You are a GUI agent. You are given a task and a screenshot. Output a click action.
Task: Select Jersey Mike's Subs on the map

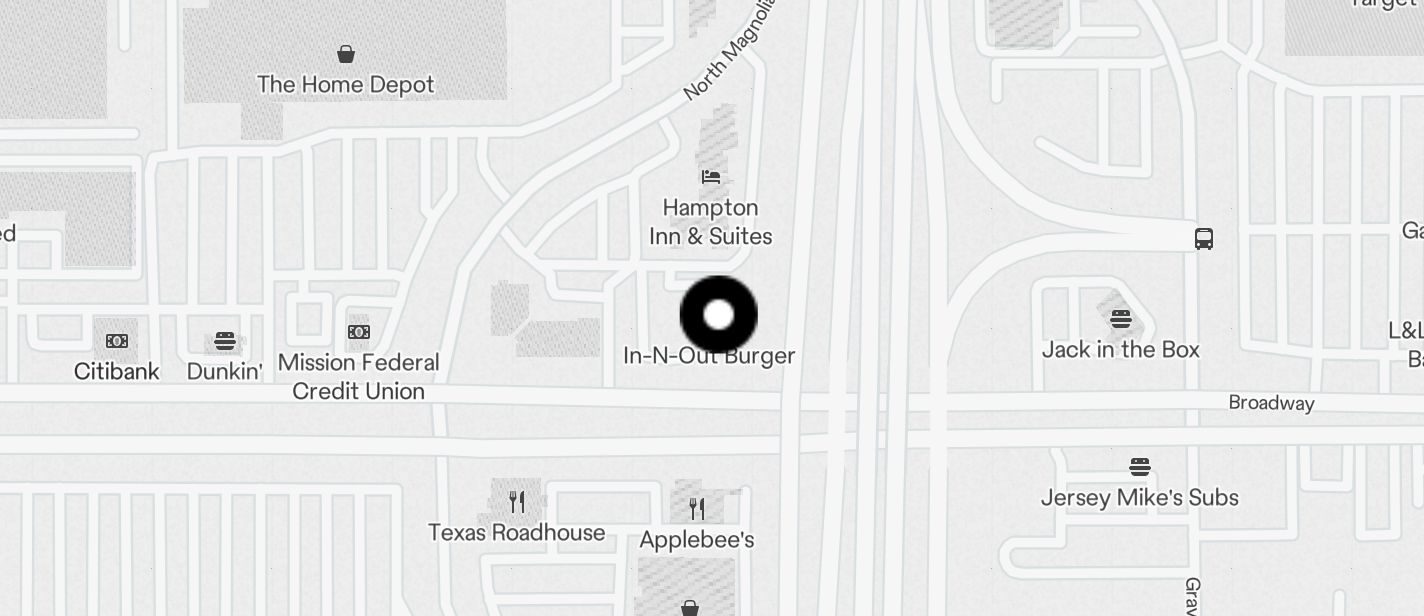point(1139,467)
